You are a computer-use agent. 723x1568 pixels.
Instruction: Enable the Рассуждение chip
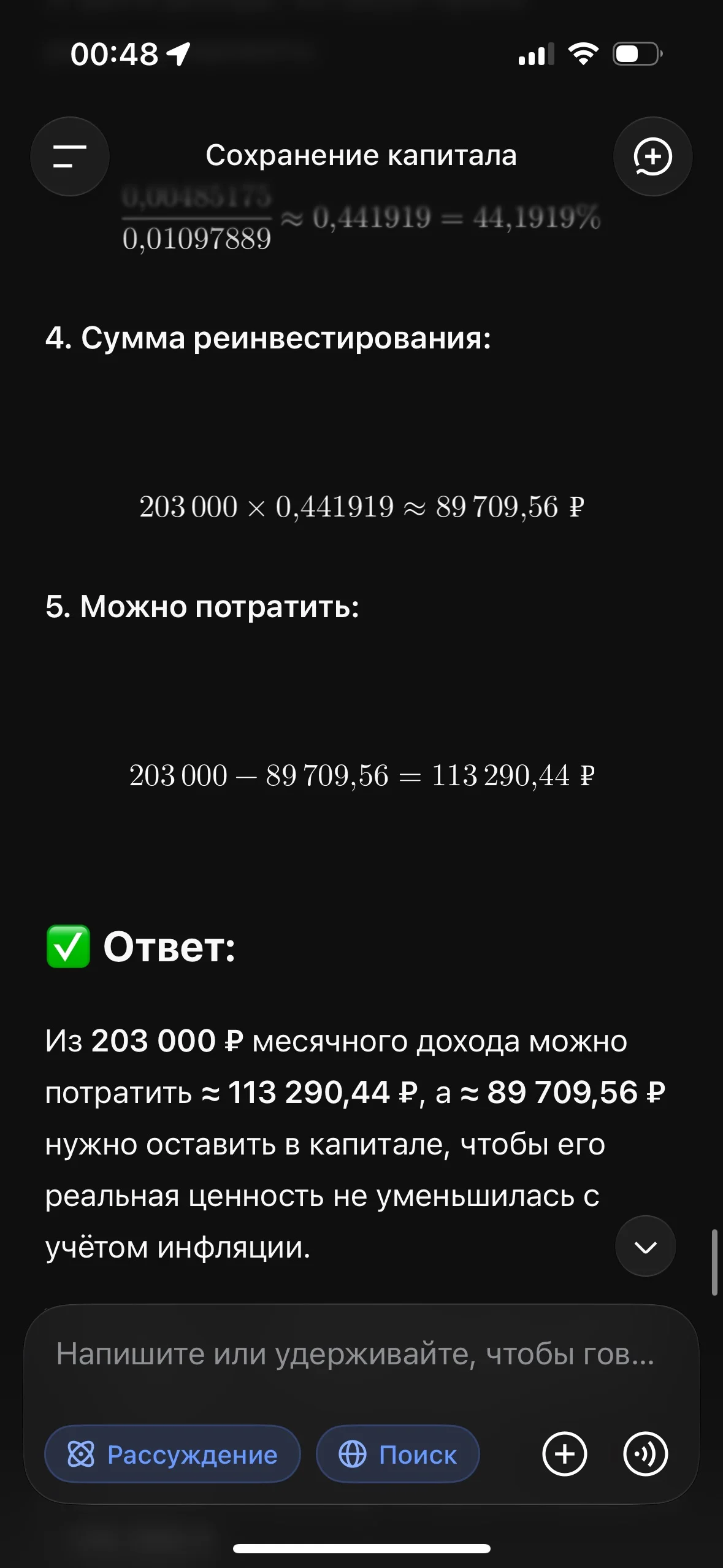(173, 1454)
